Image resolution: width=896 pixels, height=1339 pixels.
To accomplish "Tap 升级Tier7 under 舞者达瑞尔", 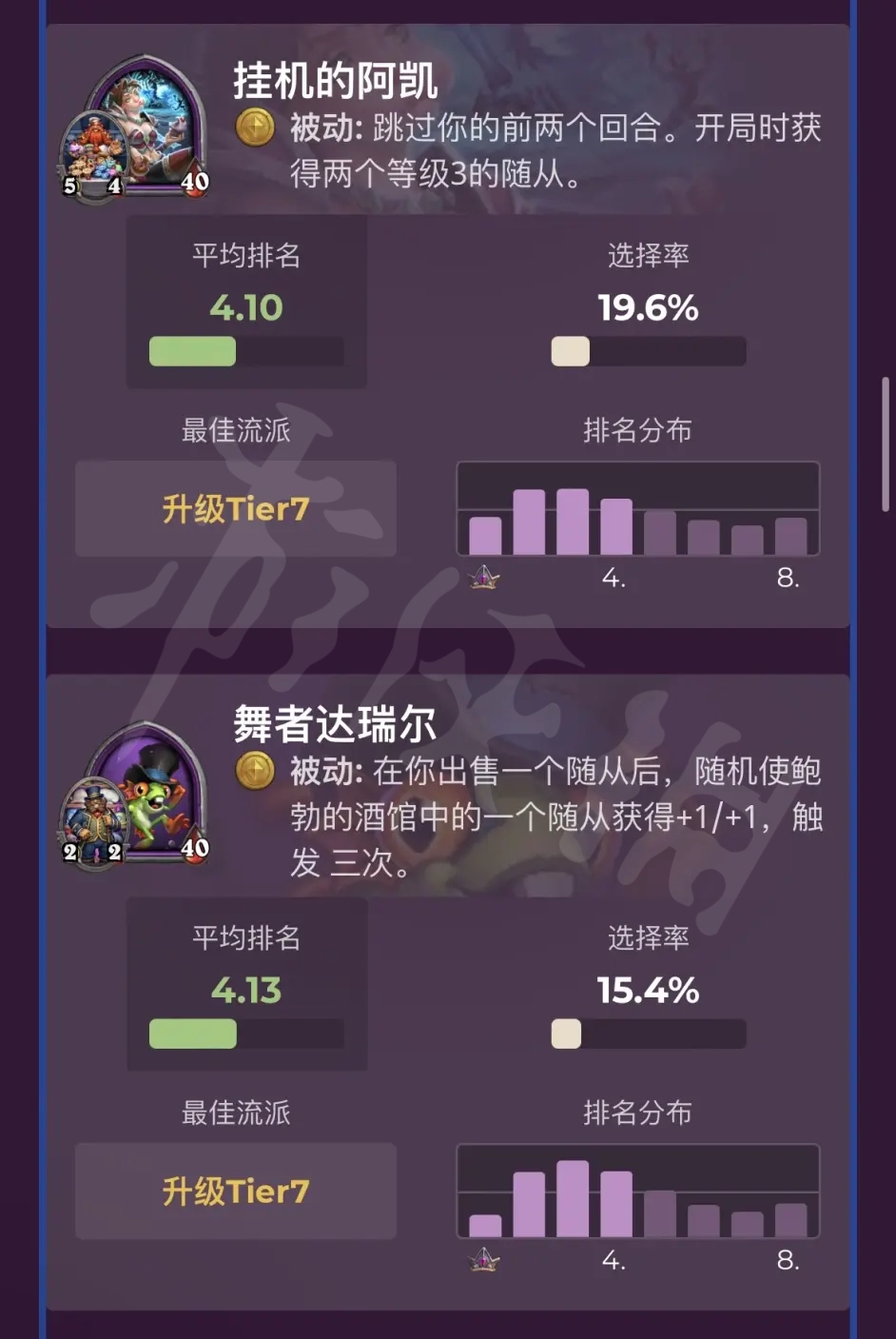I will (x=235, y=1191).
